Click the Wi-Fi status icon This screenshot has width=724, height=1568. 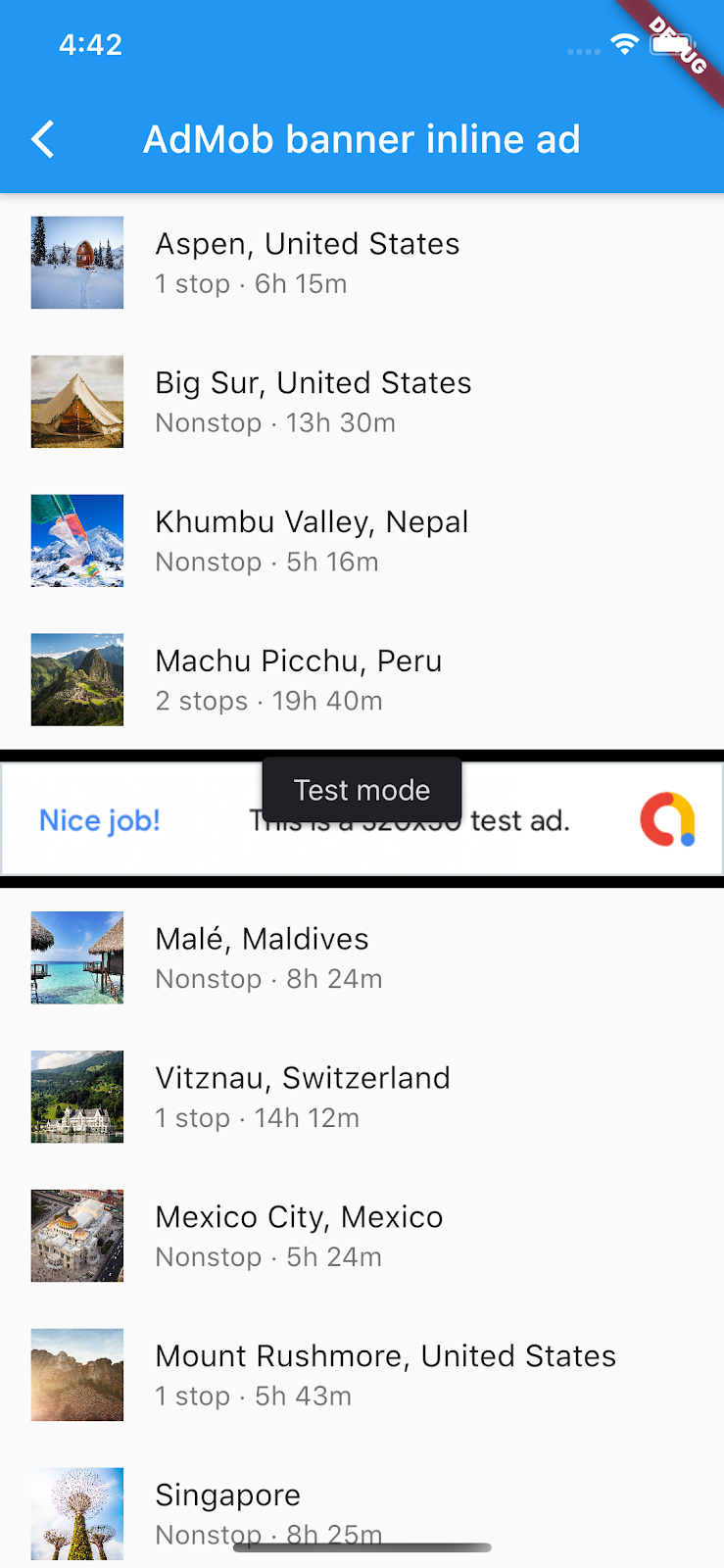click(625, 44)
